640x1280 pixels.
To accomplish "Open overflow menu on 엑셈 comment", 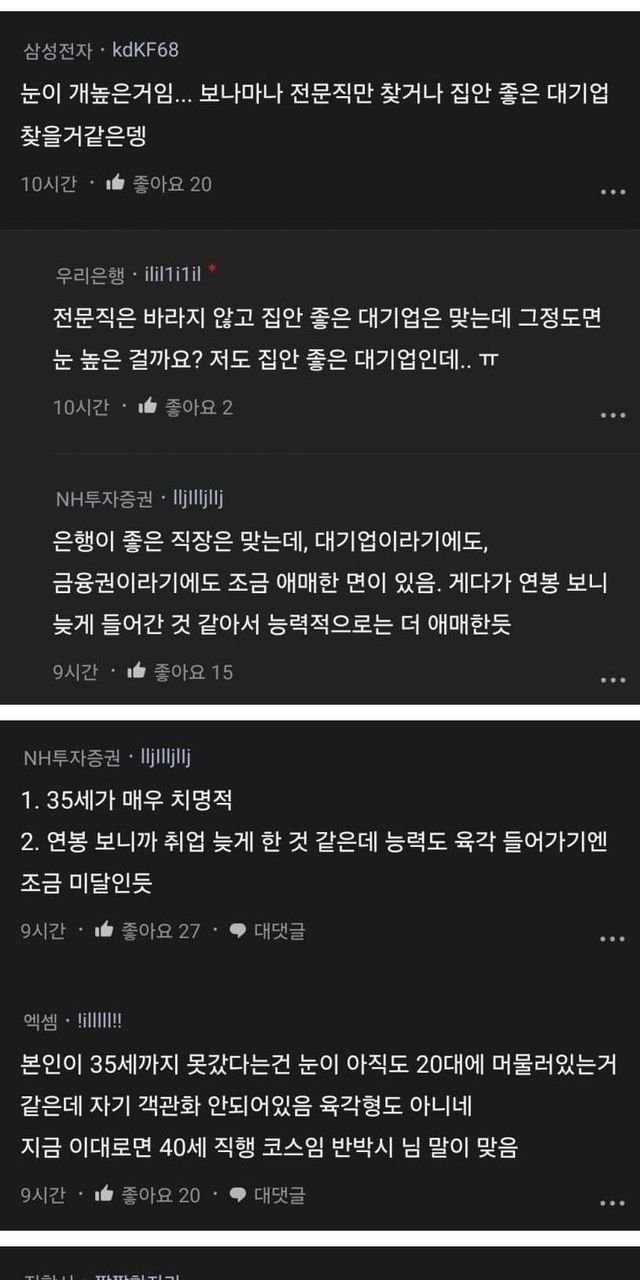I will [612, 1202].
